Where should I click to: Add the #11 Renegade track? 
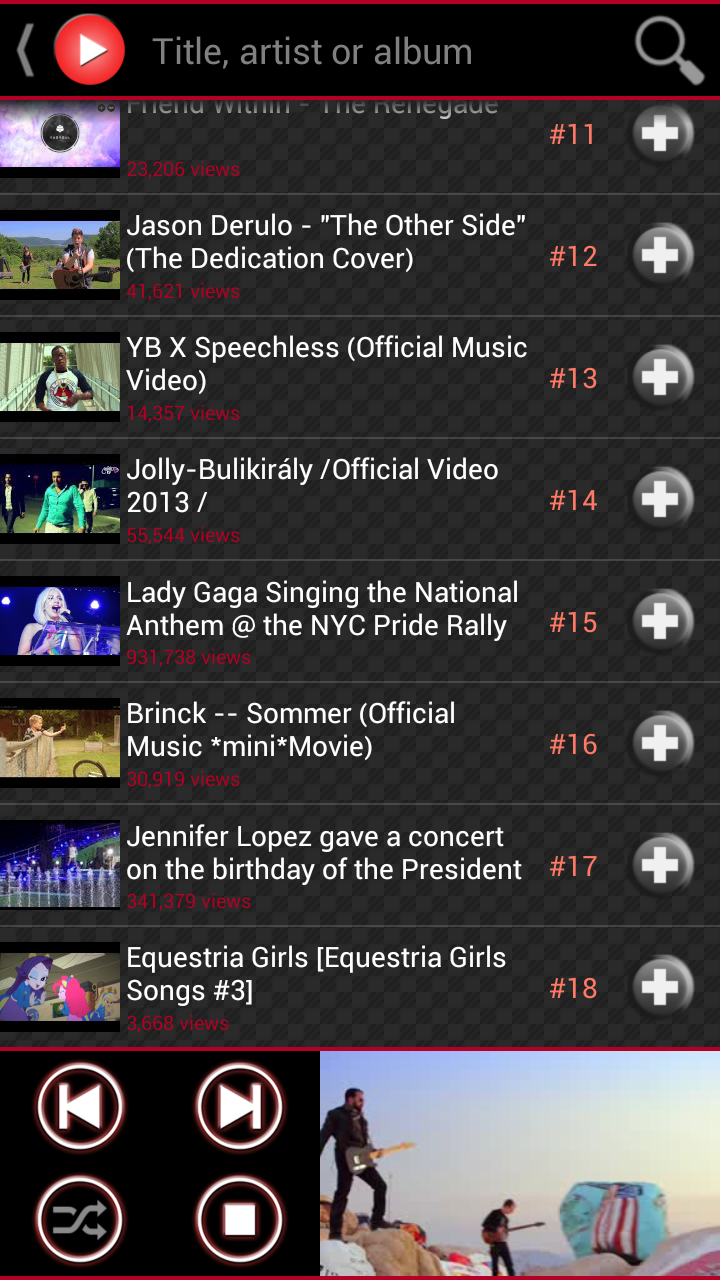661,133
